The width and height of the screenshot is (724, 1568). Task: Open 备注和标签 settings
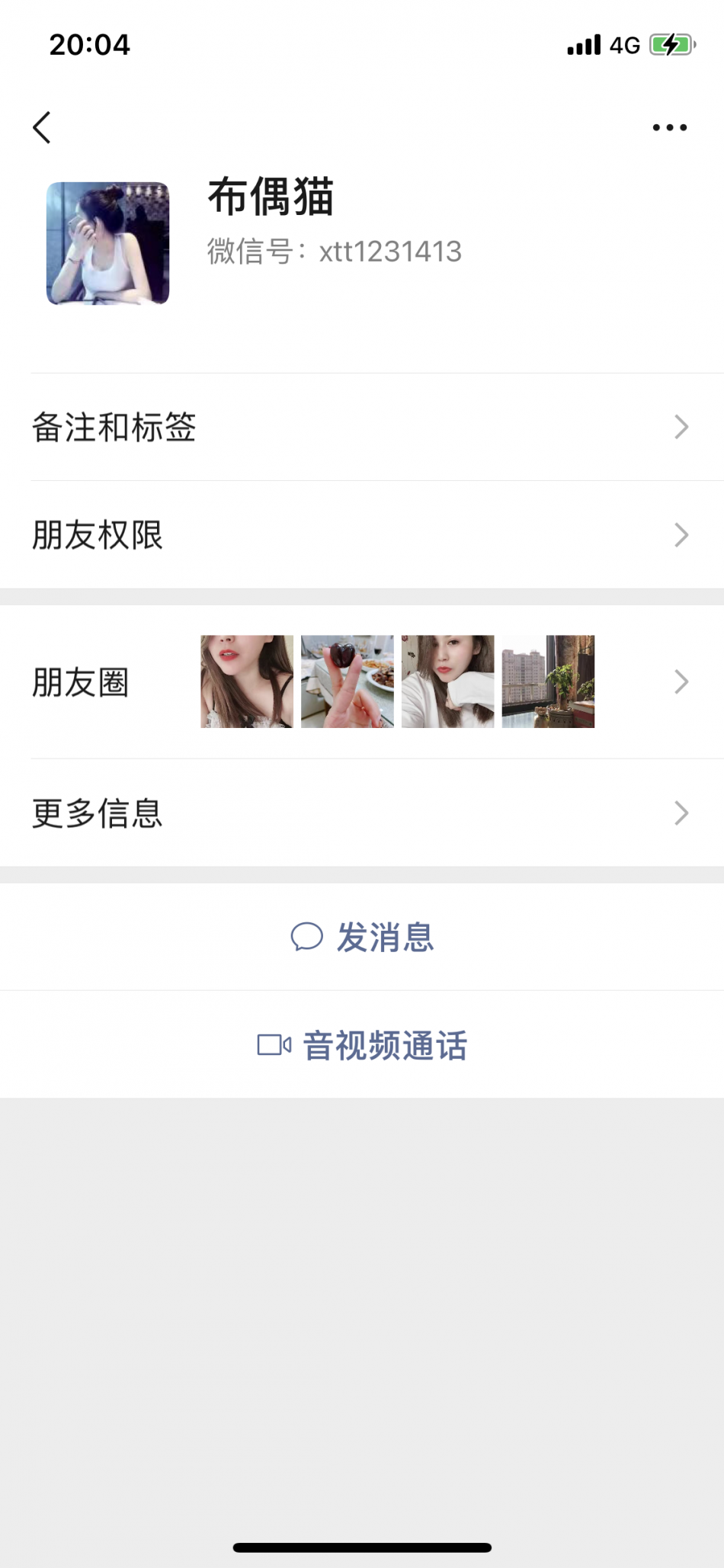(362, 427)
